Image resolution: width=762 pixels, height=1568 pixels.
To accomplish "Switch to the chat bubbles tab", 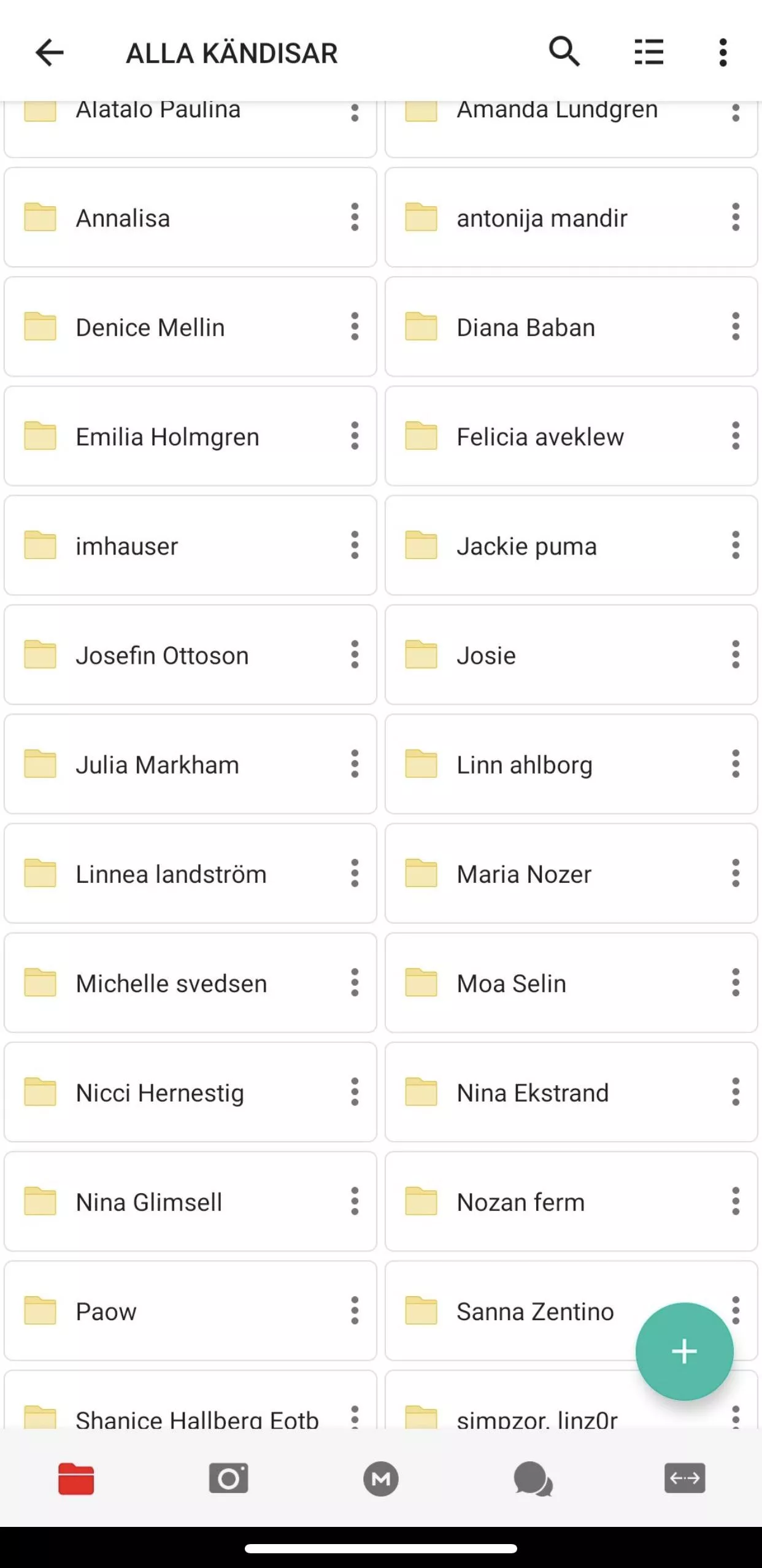I will (533, 1478).
